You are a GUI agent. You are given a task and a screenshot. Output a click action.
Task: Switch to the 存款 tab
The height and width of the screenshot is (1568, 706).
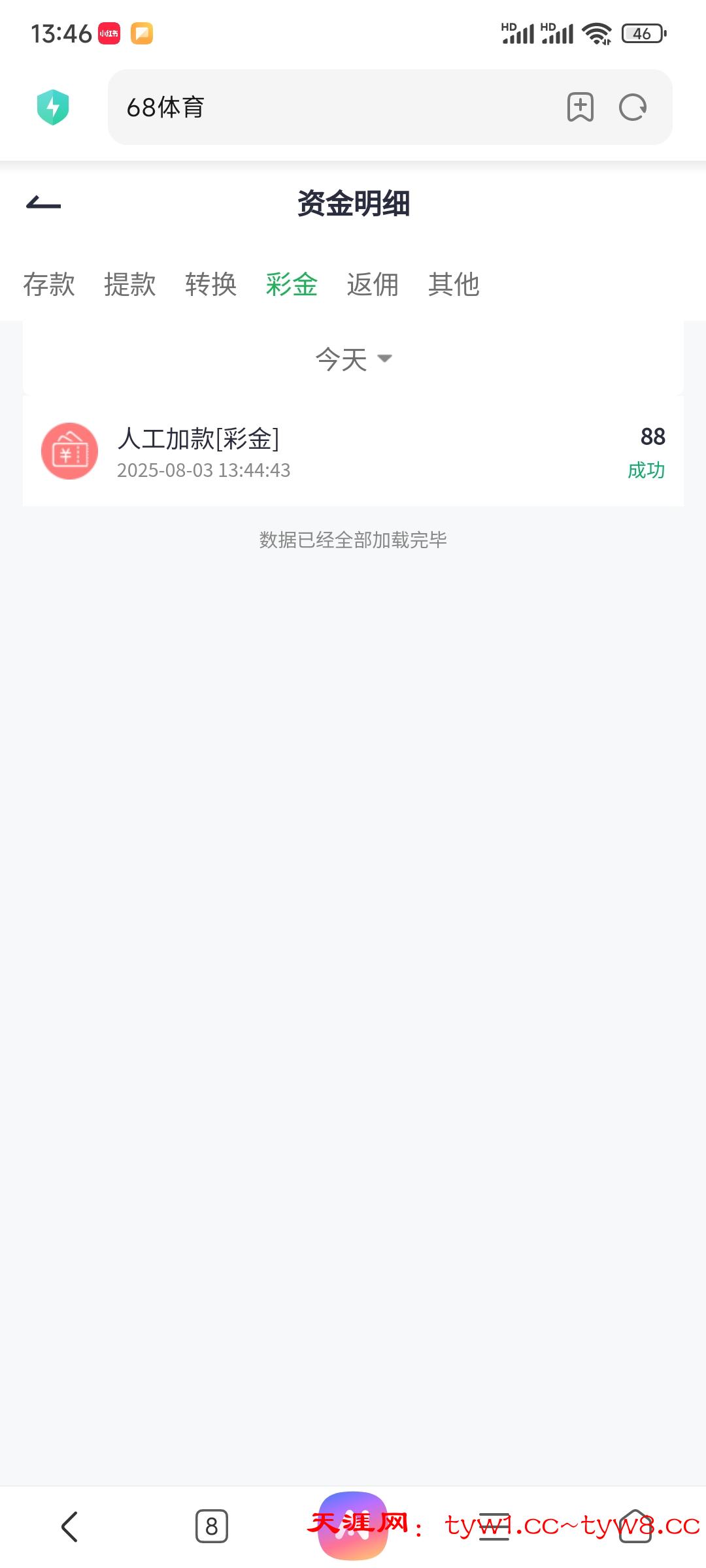(49, 285)
